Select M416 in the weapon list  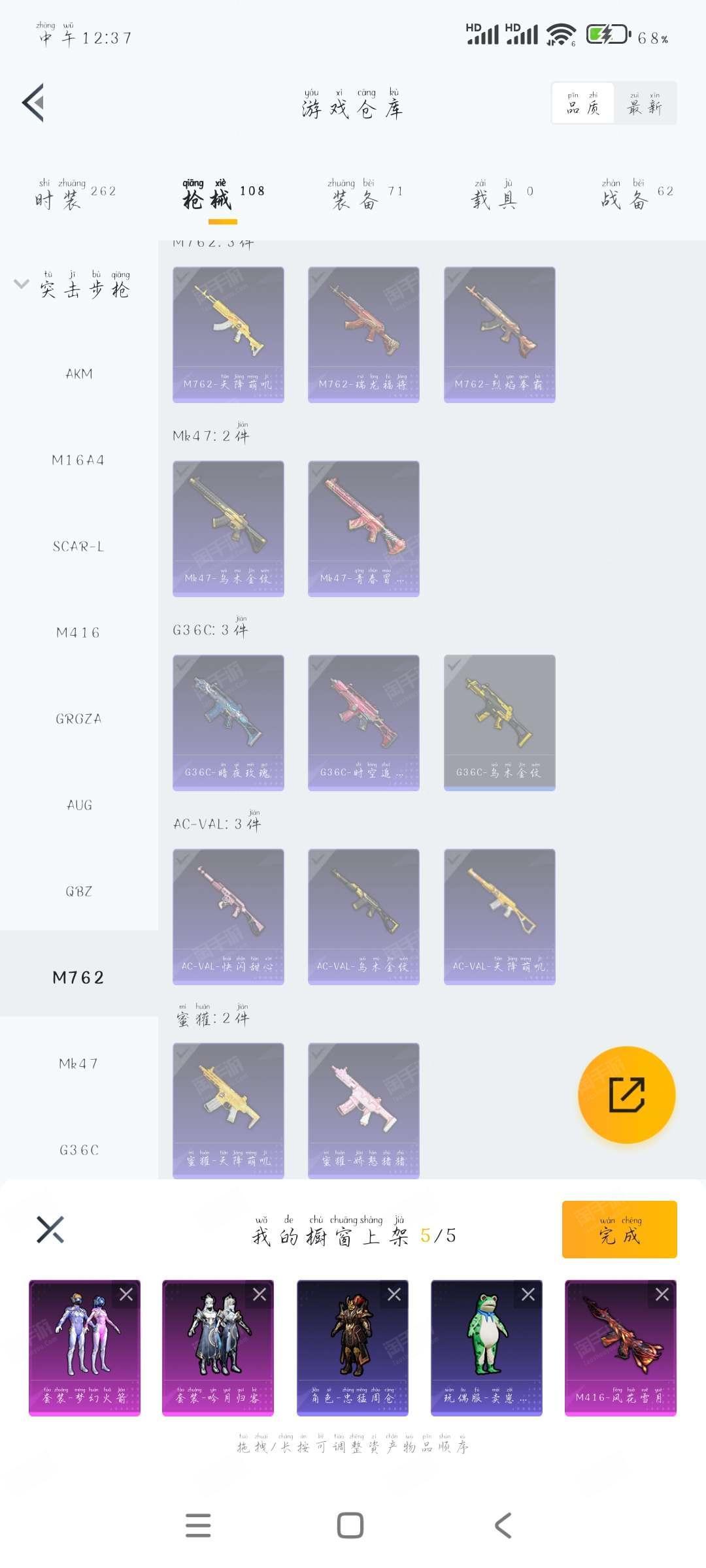tap(79, 632)
